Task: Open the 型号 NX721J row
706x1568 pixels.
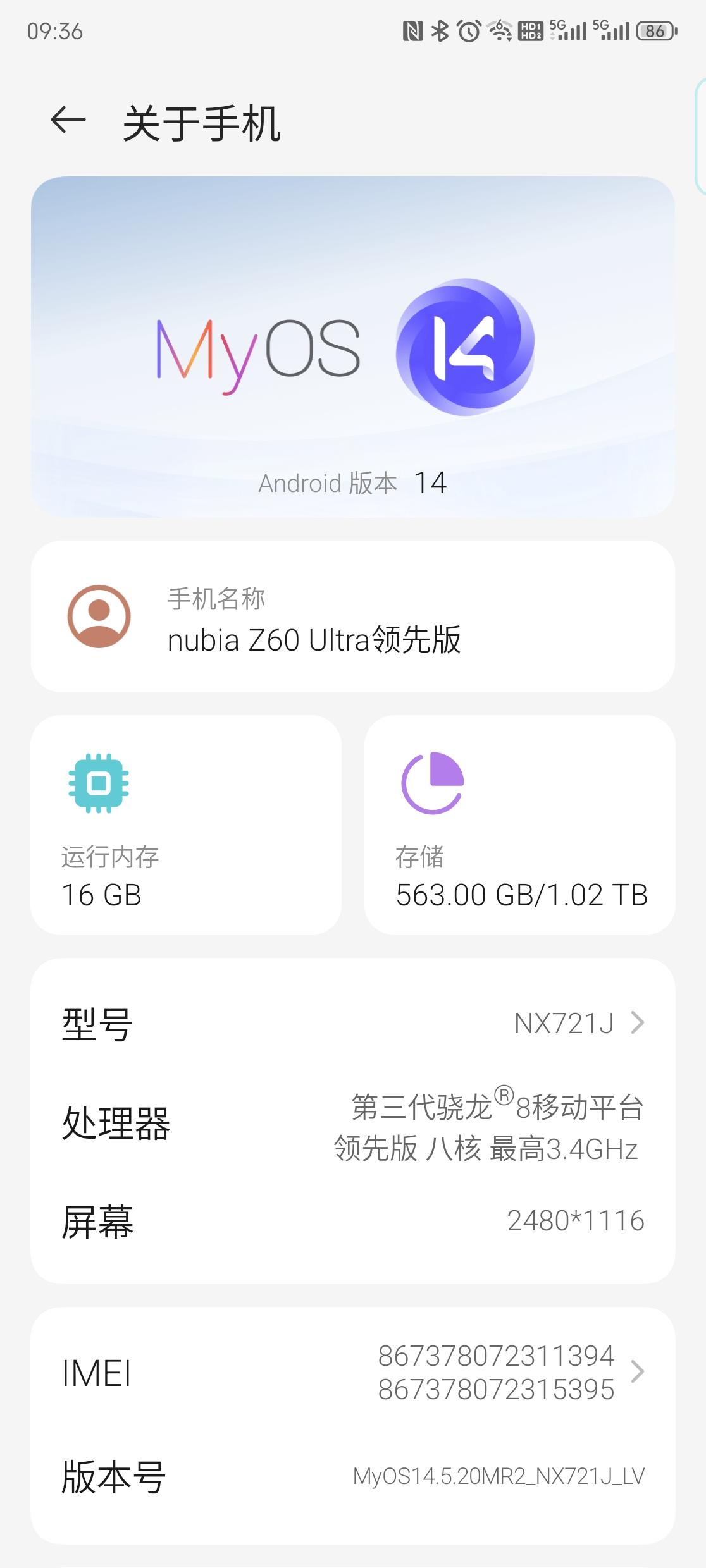Action: pos(353,1023)
